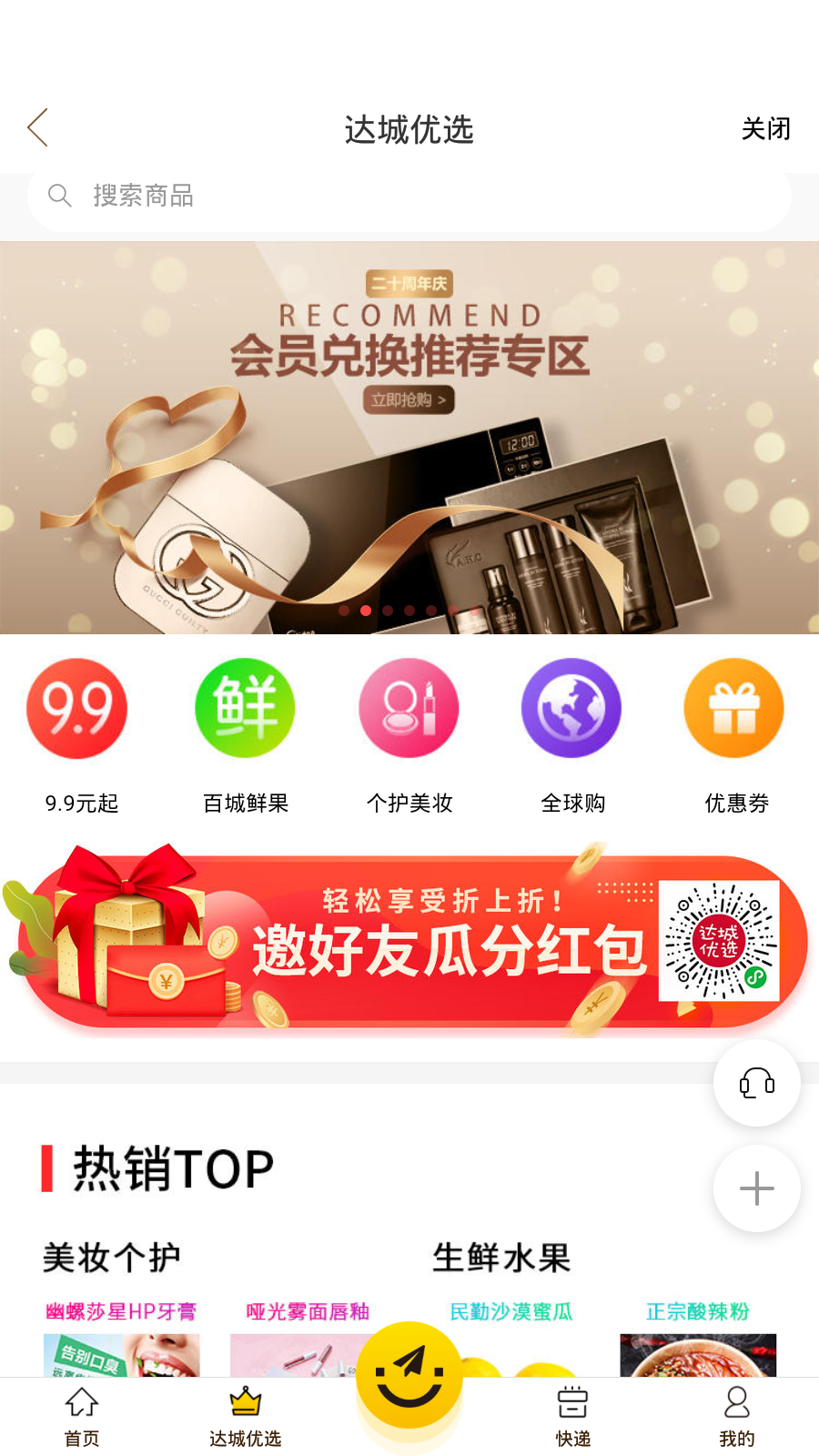
Task: Switch to the 快递 tab
Action: click(x=573, y=1416)
